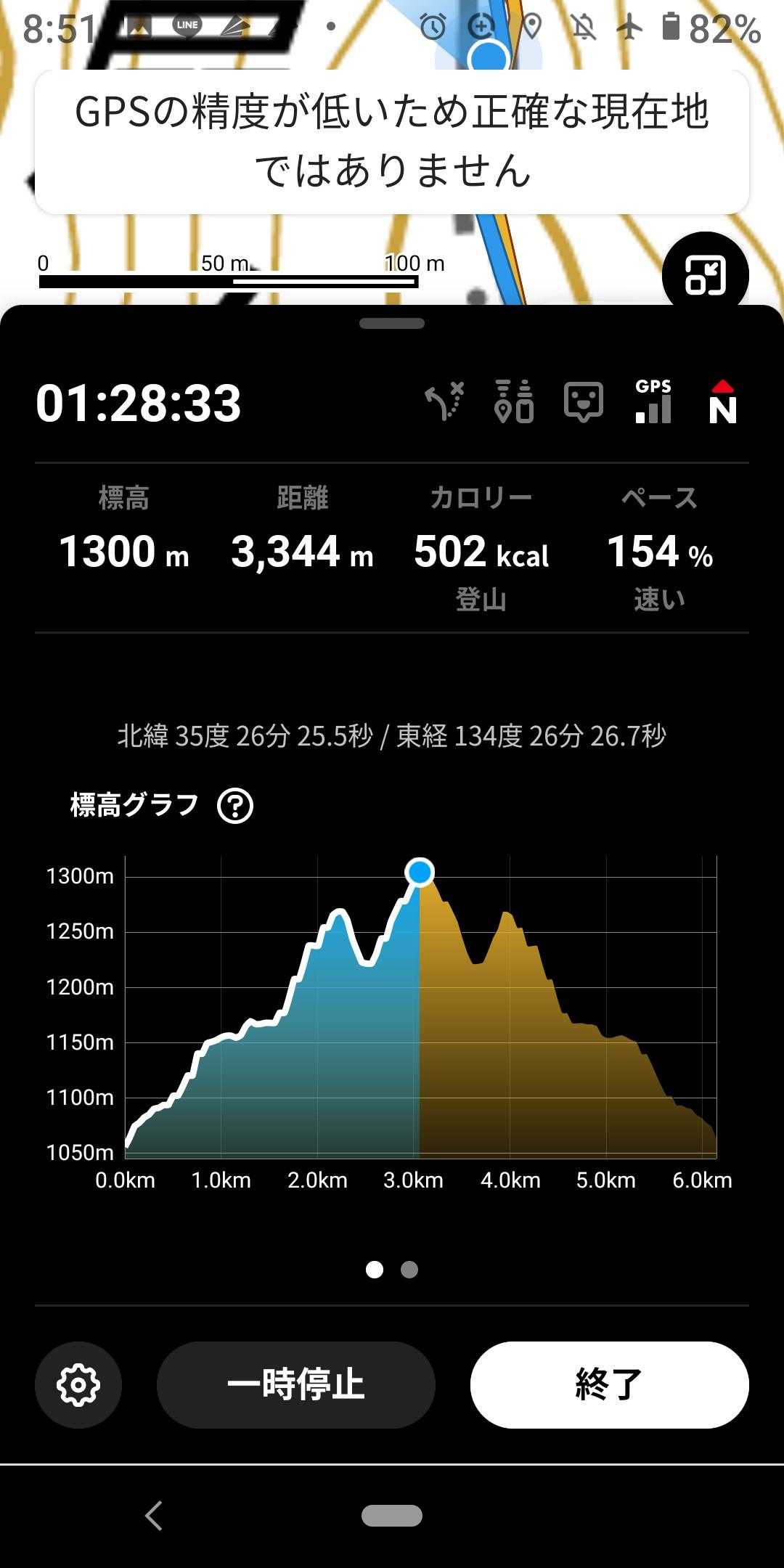The width and height of the screenshot is (784, 1568).
Task: Tap the face speech bubble icon
Action: click(584, 401)
